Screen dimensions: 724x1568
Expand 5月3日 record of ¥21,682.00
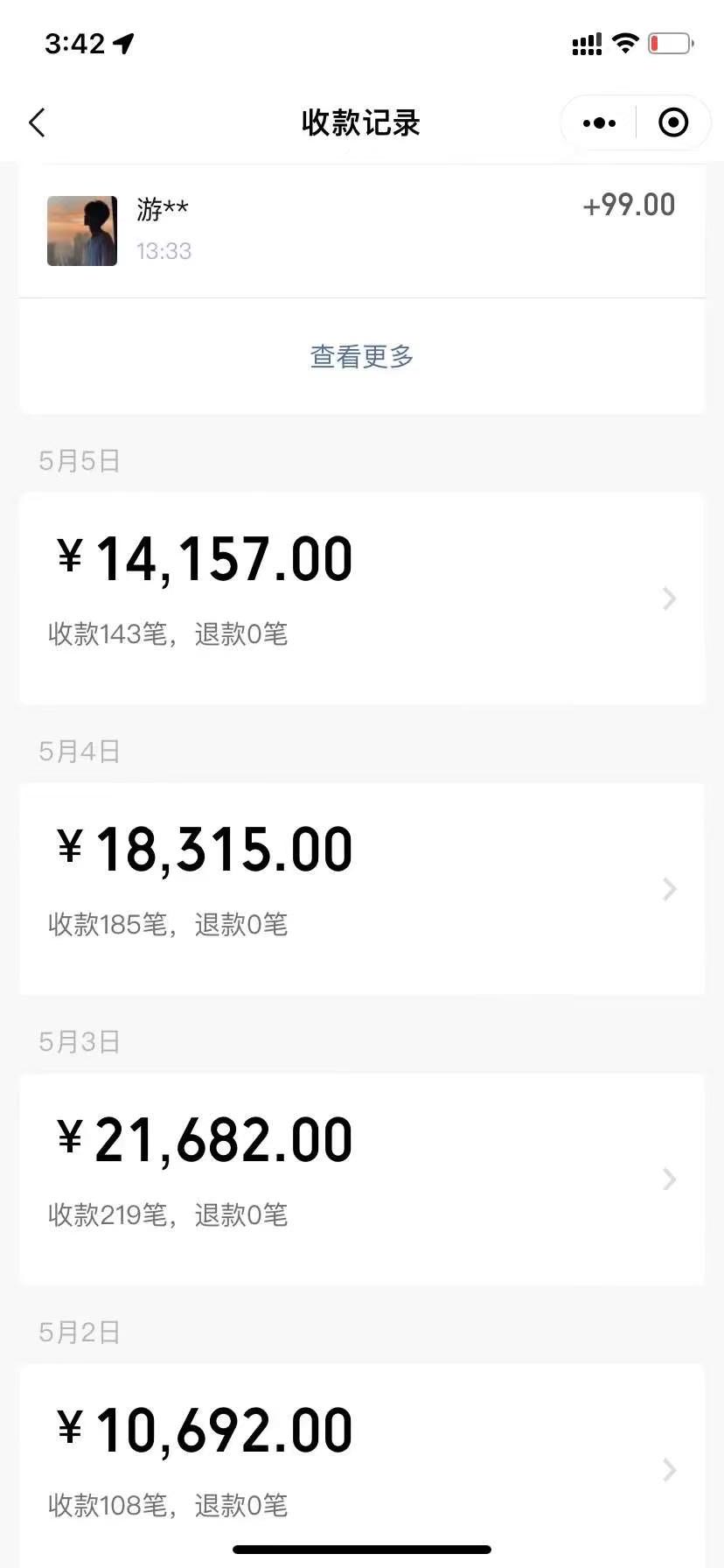(x=361, y=1179)
